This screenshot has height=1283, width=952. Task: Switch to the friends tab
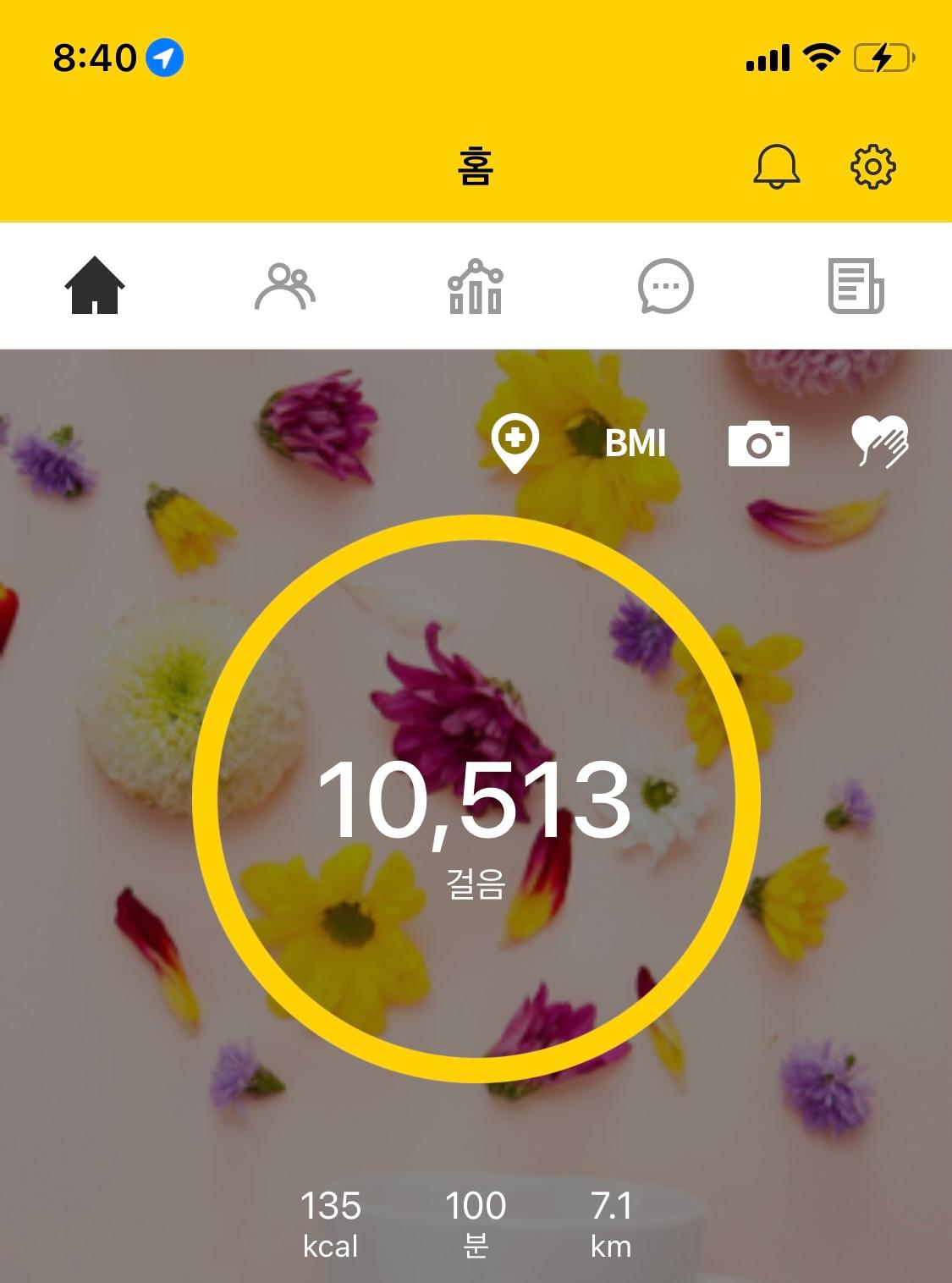[x=285, y=286]
